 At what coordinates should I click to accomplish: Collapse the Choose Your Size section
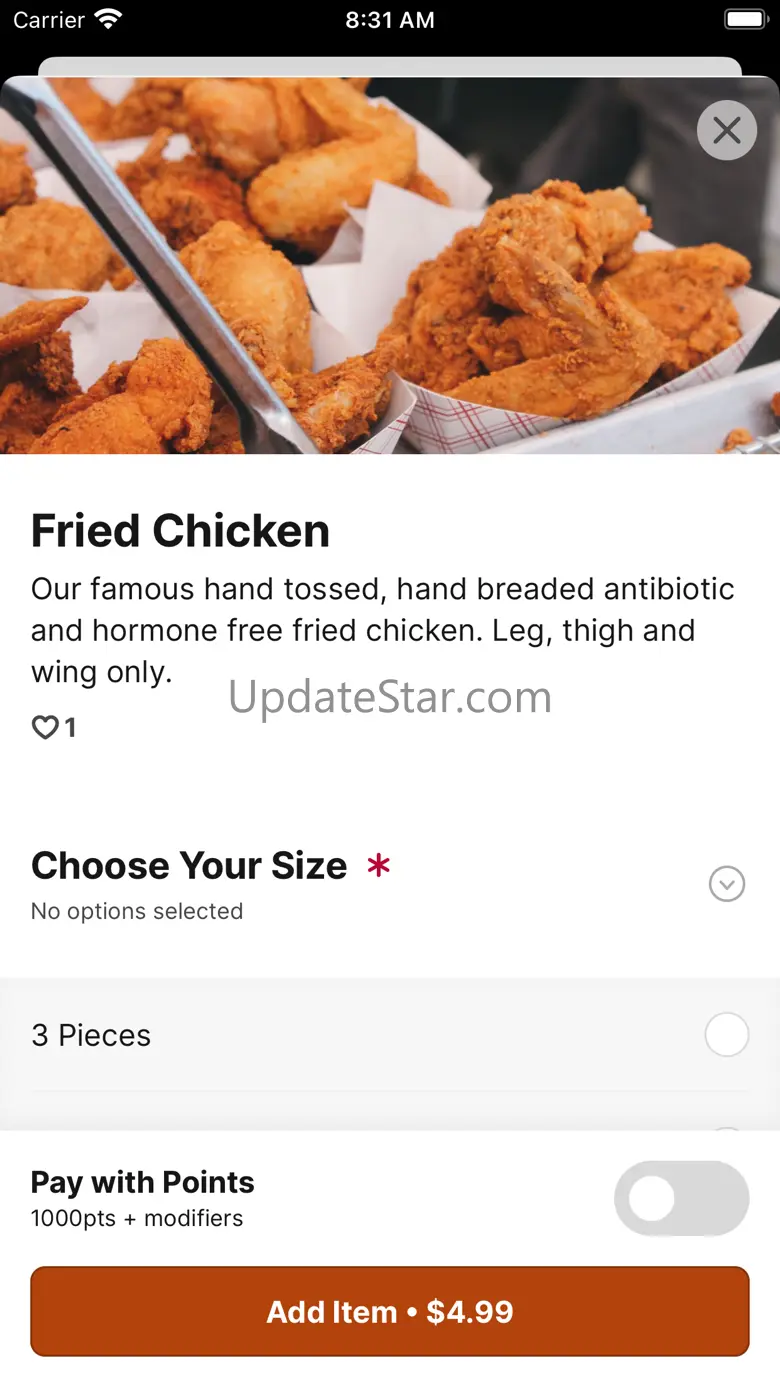click(727, 884)
